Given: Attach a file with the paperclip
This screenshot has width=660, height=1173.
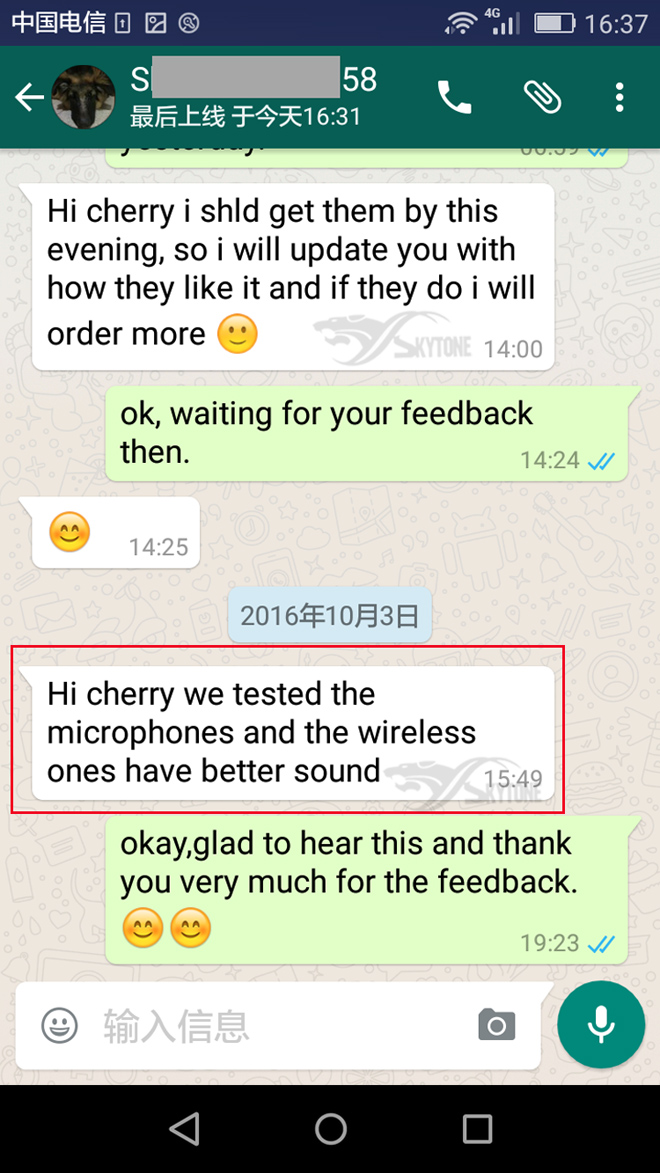Looking at the screenshot, I should 542,97.
